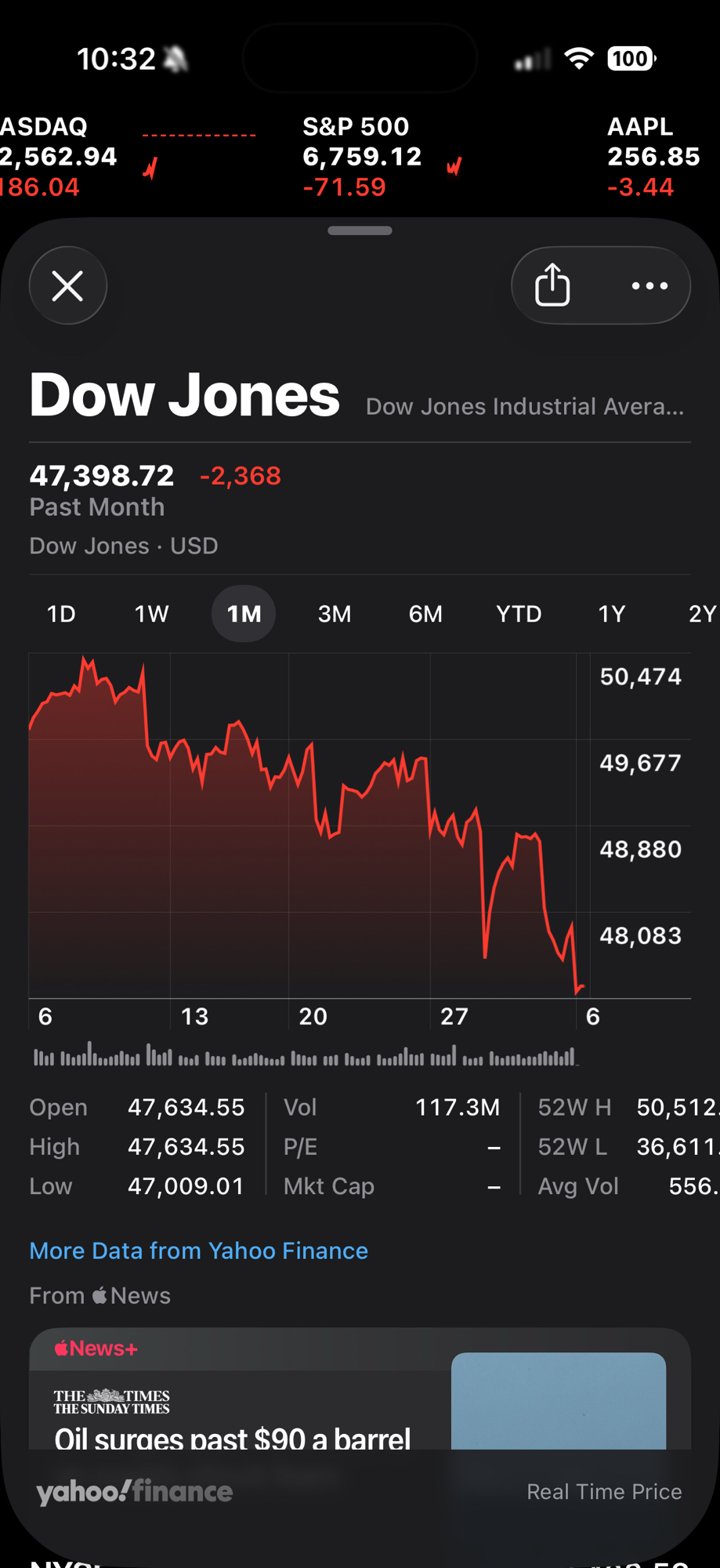Show the 3M chart range
Image resolution: width=720 pixels, height=1568 pixels.
pos(335,614)
